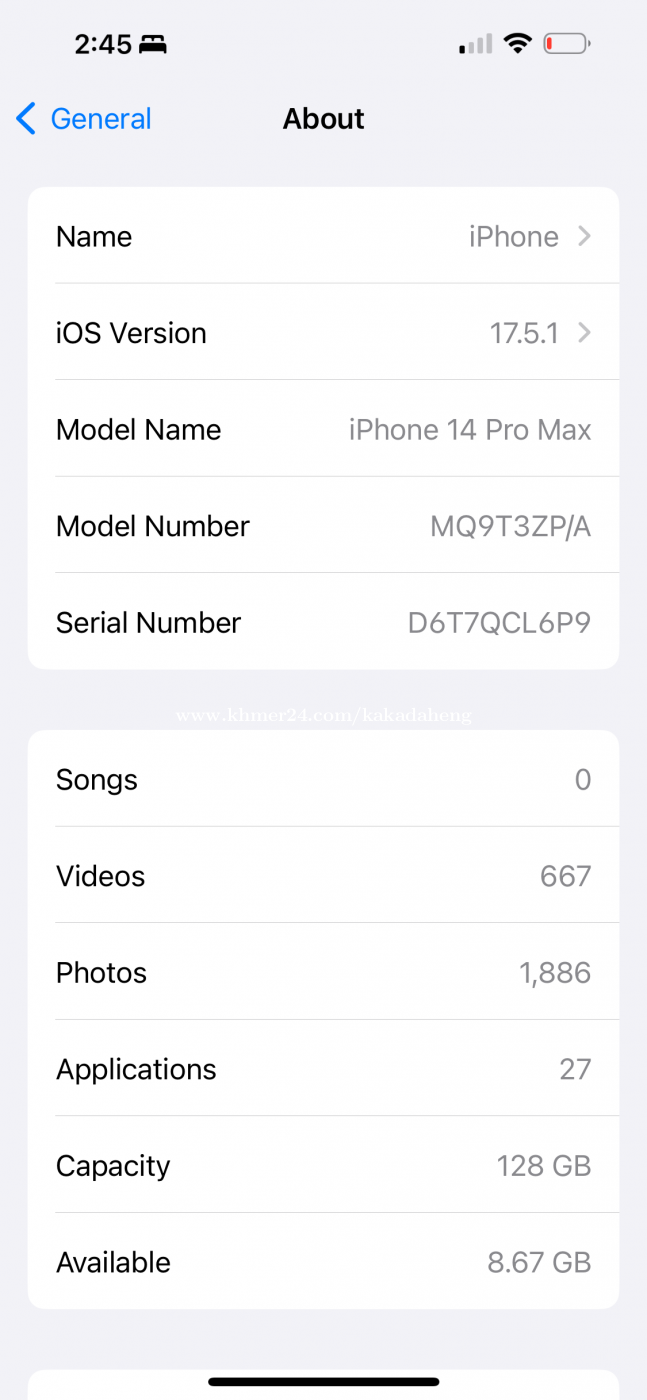Open the iOS Version details row
The height and width of the screenshot is (1400, 647).
tap(323, 332)
